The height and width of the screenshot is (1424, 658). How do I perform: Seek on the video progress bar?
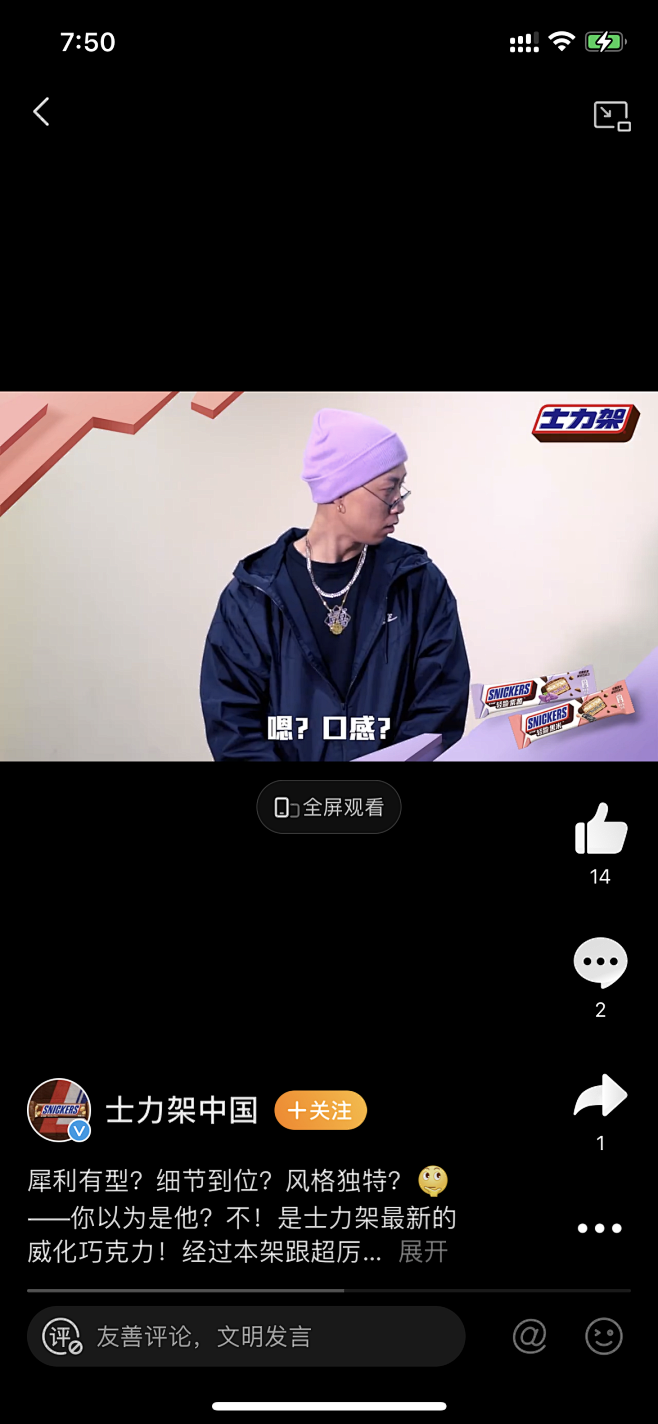point(329,1290)
